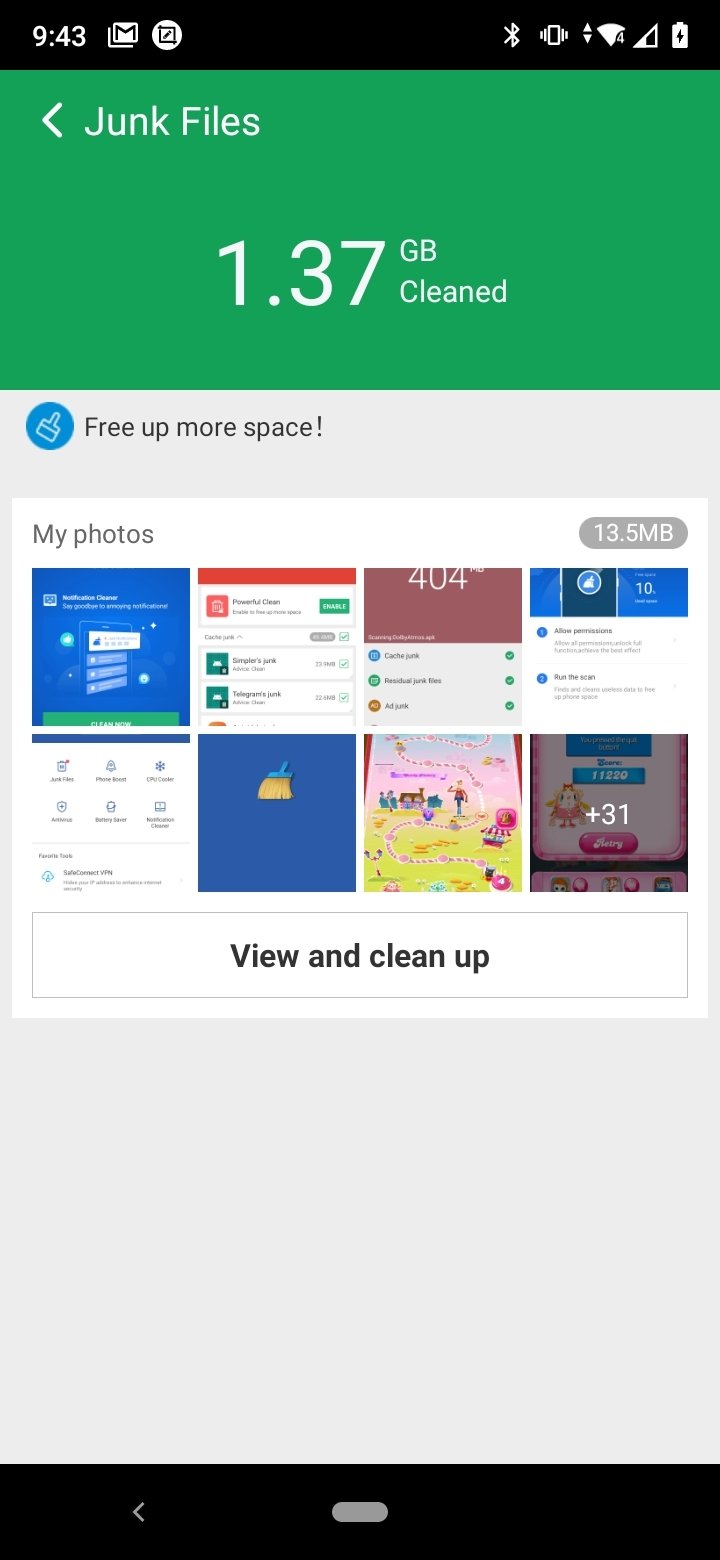Viewport: 720px width, 1560px height.
Task: Open the Allow permissions screenshot thumbnail
Action: [609, 647]
